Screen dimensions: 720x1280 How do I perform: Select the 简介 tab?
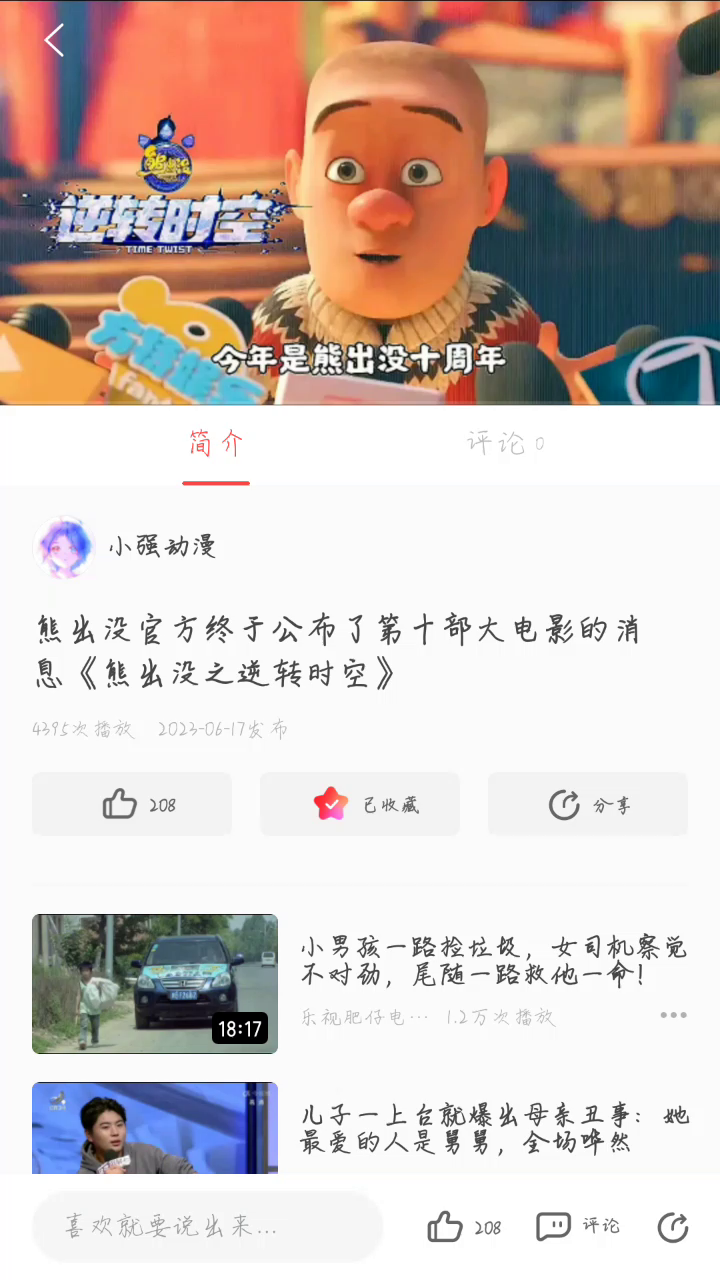point(216,443)
